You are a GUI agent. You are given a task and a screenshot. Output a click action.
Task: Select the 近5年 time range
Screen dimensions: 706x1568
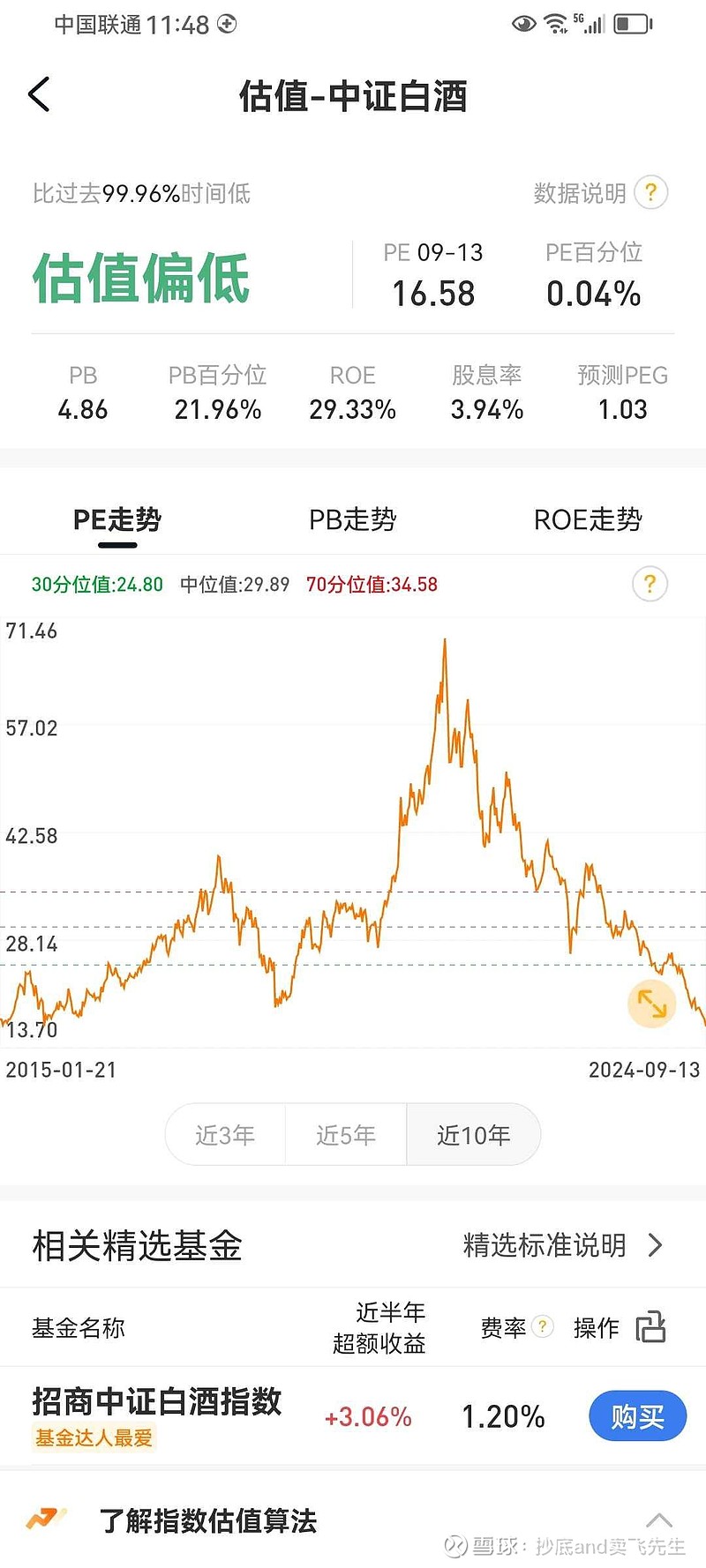pos(344,1135)
